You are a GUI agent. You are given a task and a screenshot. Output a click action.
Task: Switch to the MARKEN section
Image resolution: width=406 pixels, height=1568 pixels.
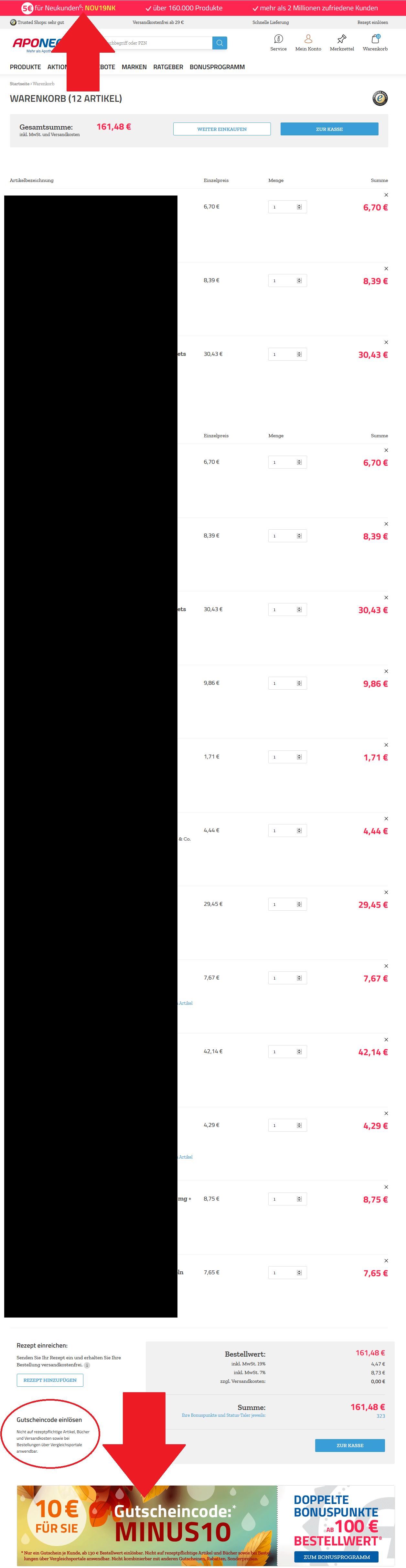click(134, 67)
